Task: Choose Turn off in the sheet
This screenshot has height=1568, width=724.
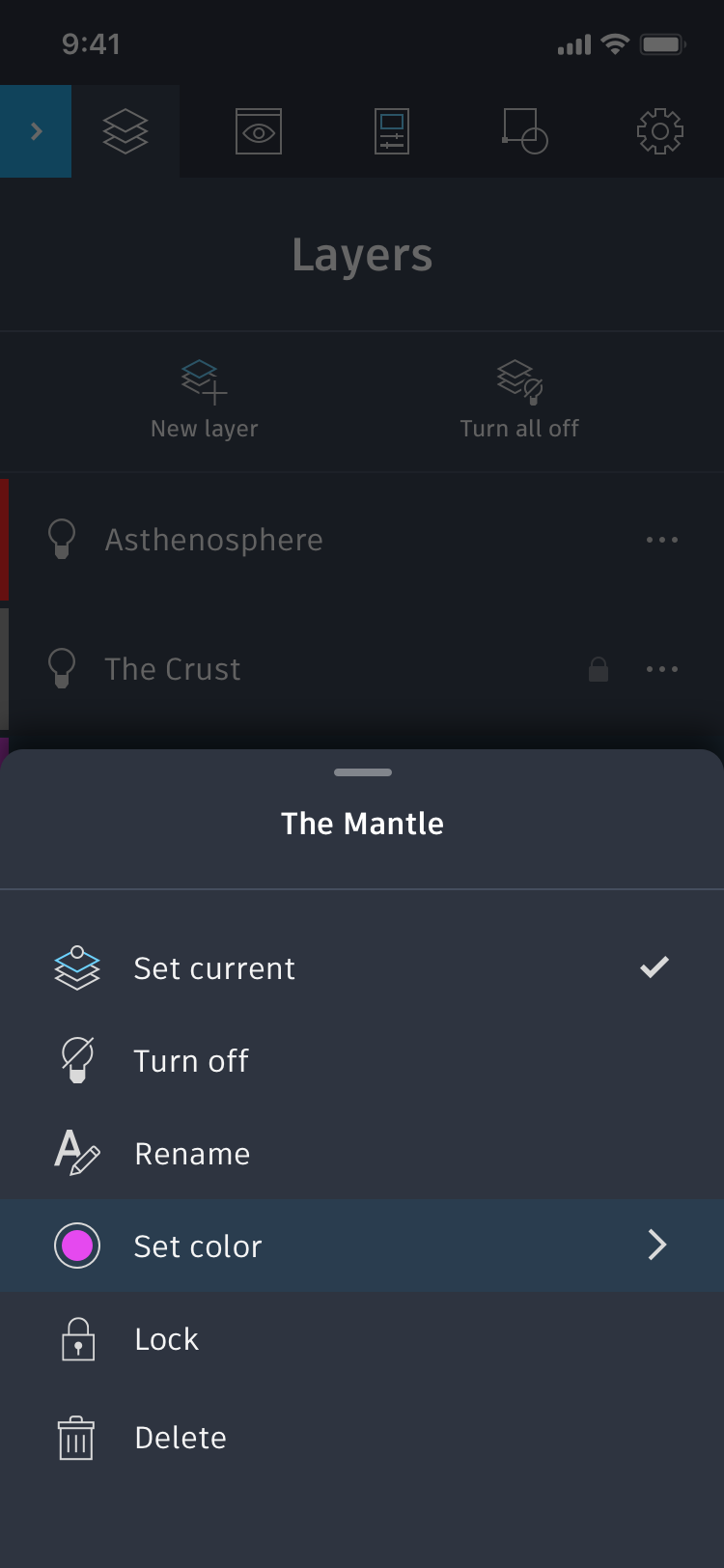Action: coord(362,1060)
